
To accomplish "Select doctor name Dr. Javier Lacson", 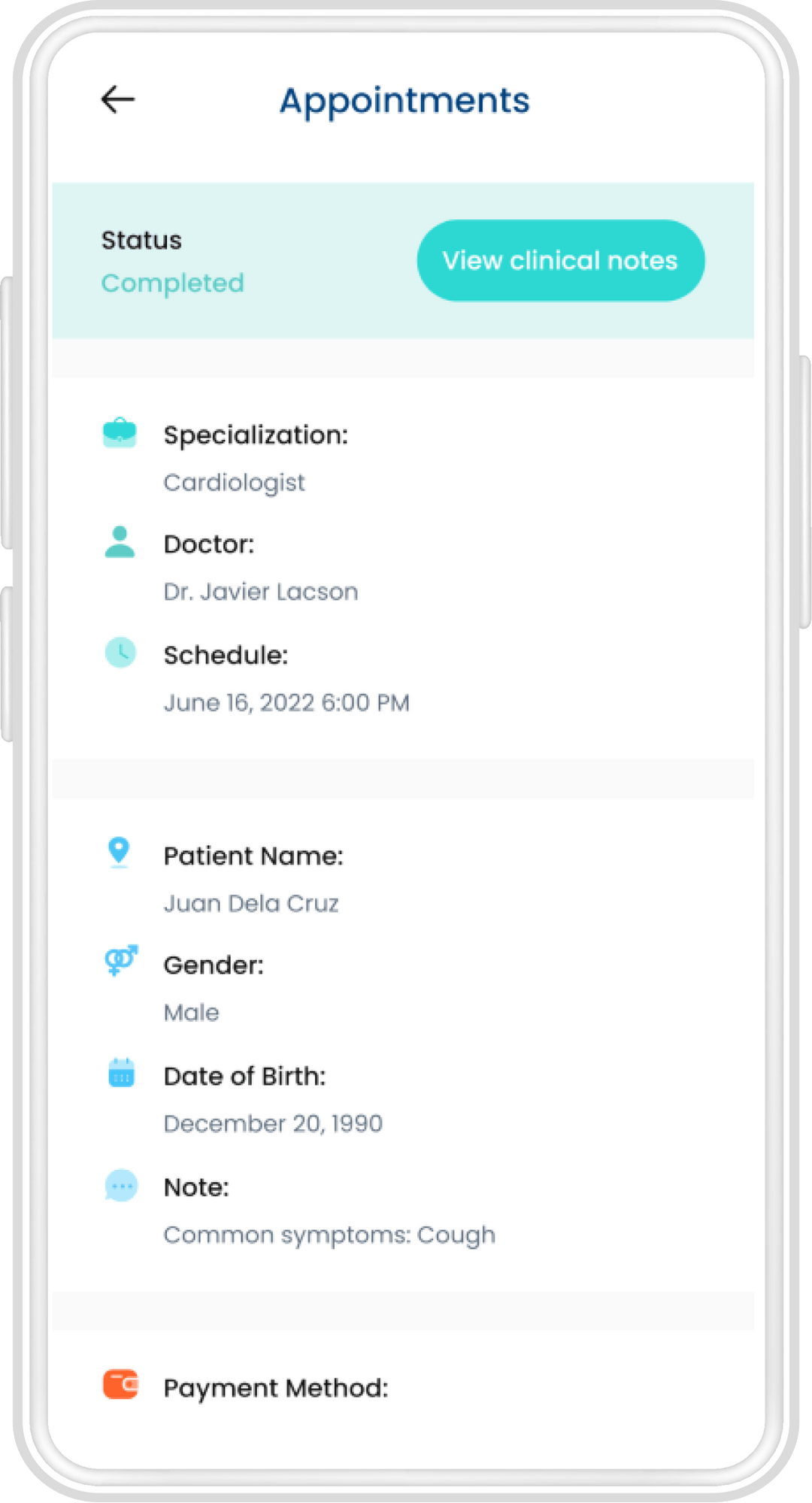I will coord(261,592).
